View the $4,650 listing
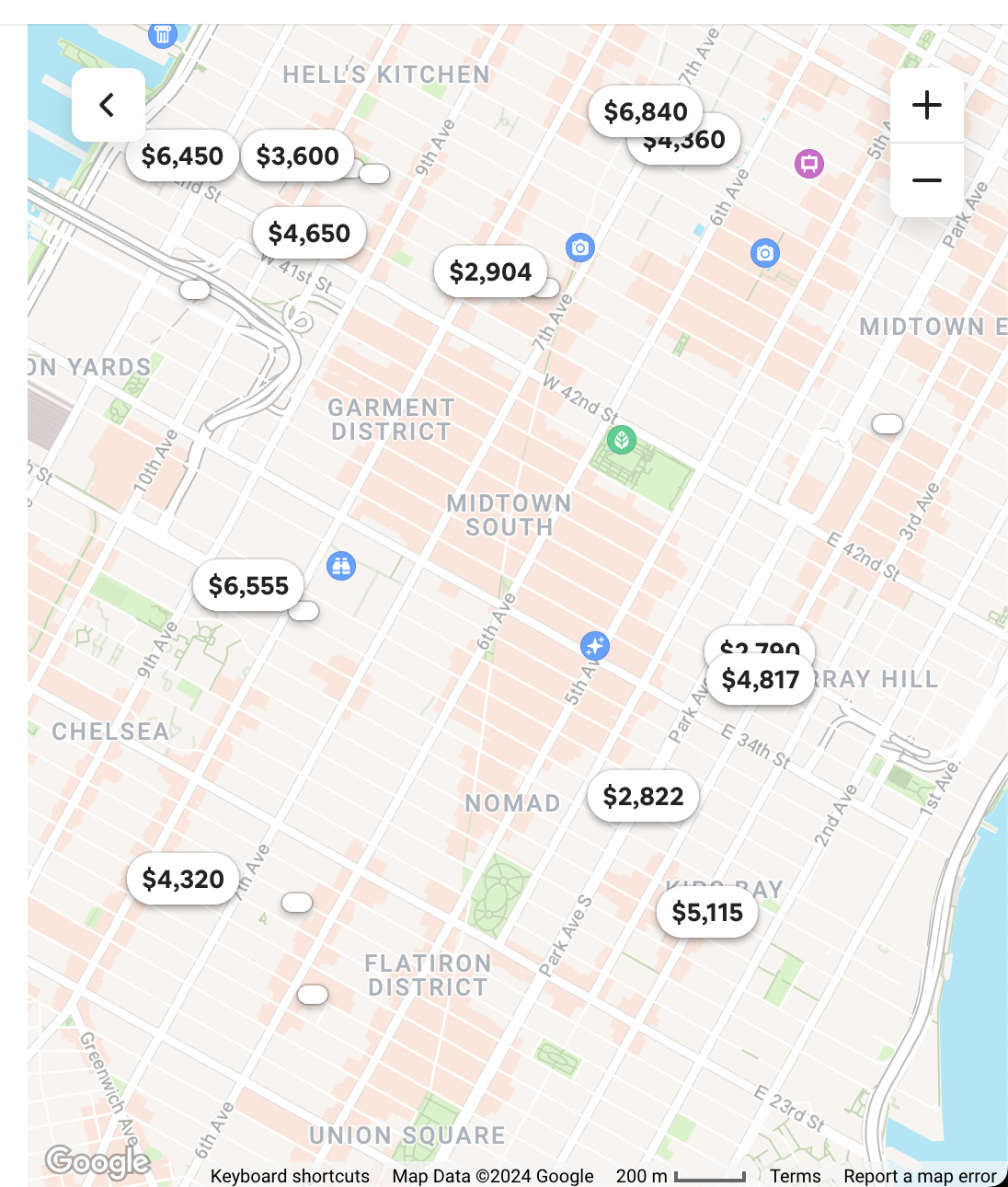The width and height of the screenshot is (1008, 1187). (309, 233)
